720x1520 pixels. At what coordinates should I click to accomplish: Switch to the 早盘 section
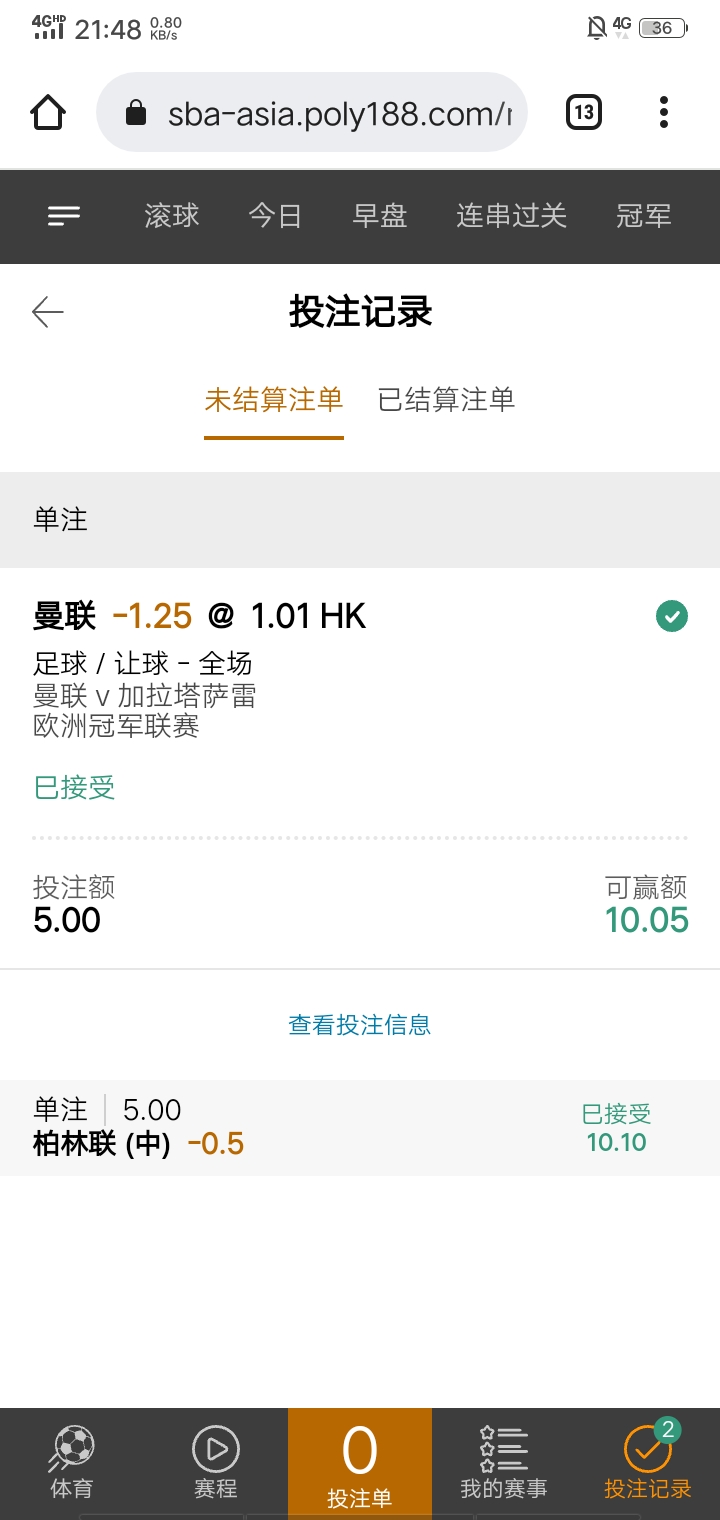tap(380, 216)
